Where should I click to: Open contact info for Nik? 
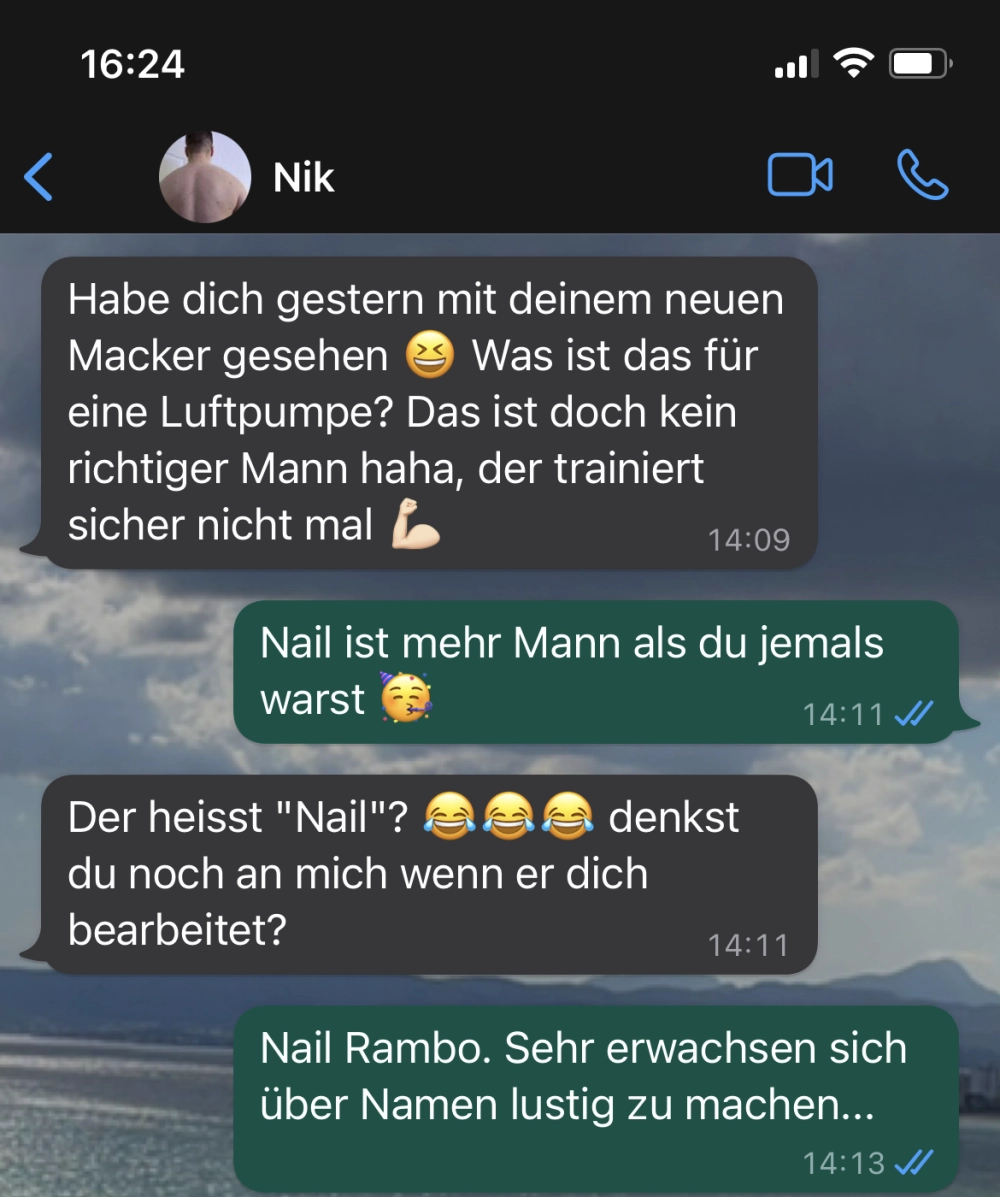click(x=304, y=178)
